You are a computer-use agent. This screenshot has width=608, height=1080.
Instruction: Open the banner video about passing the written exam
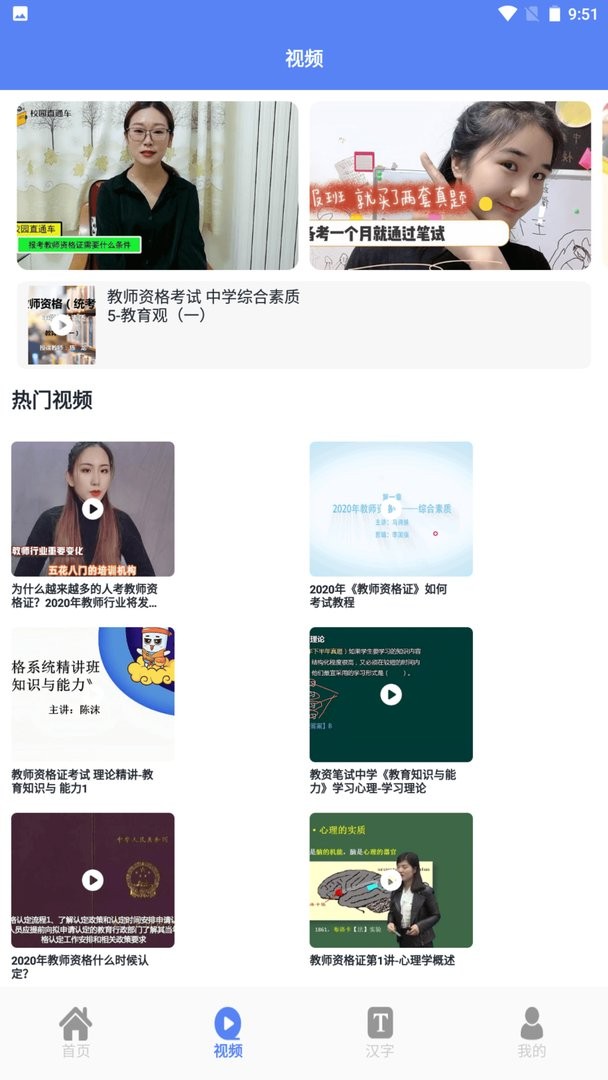[449, 185]
